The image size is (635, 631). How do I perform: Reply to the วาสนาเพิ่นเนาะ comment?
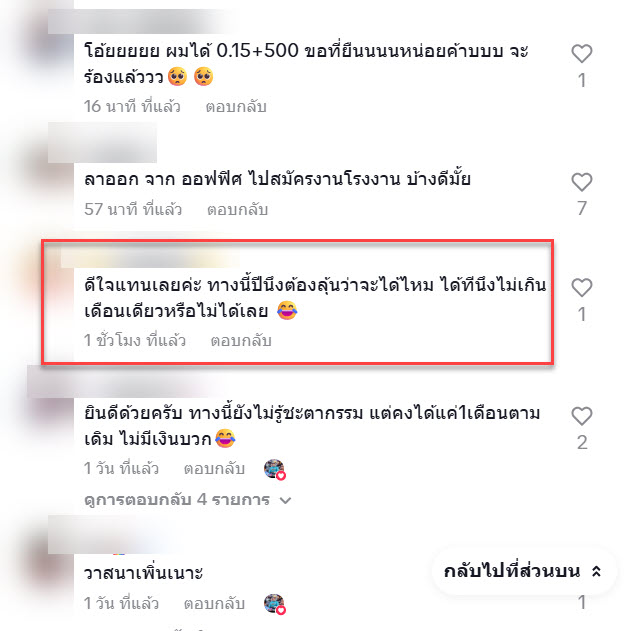(214, 604)
